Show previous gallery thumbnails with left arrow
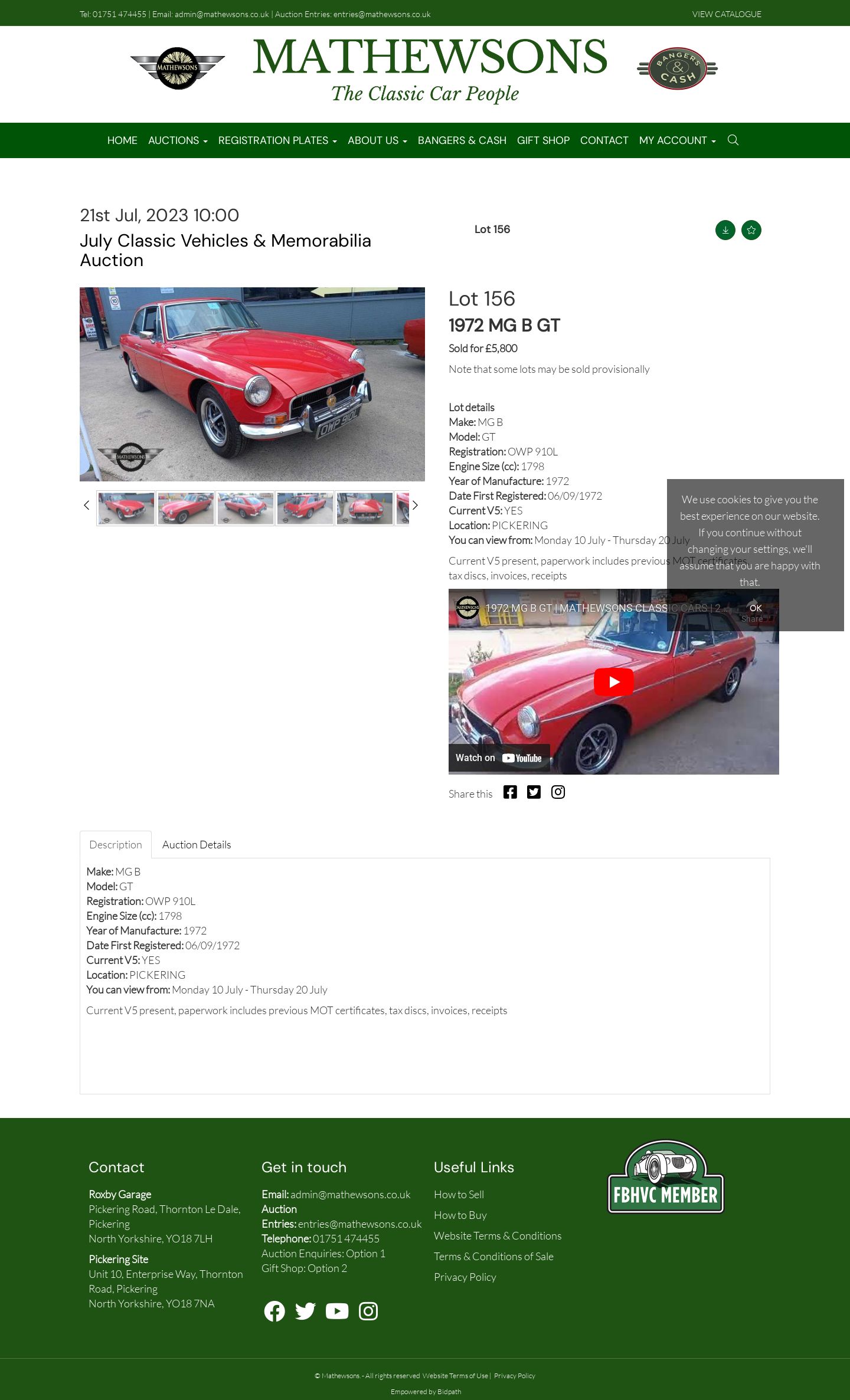Image resolution: width=850 pixels, height=1400 pixels. pos(86,505)
